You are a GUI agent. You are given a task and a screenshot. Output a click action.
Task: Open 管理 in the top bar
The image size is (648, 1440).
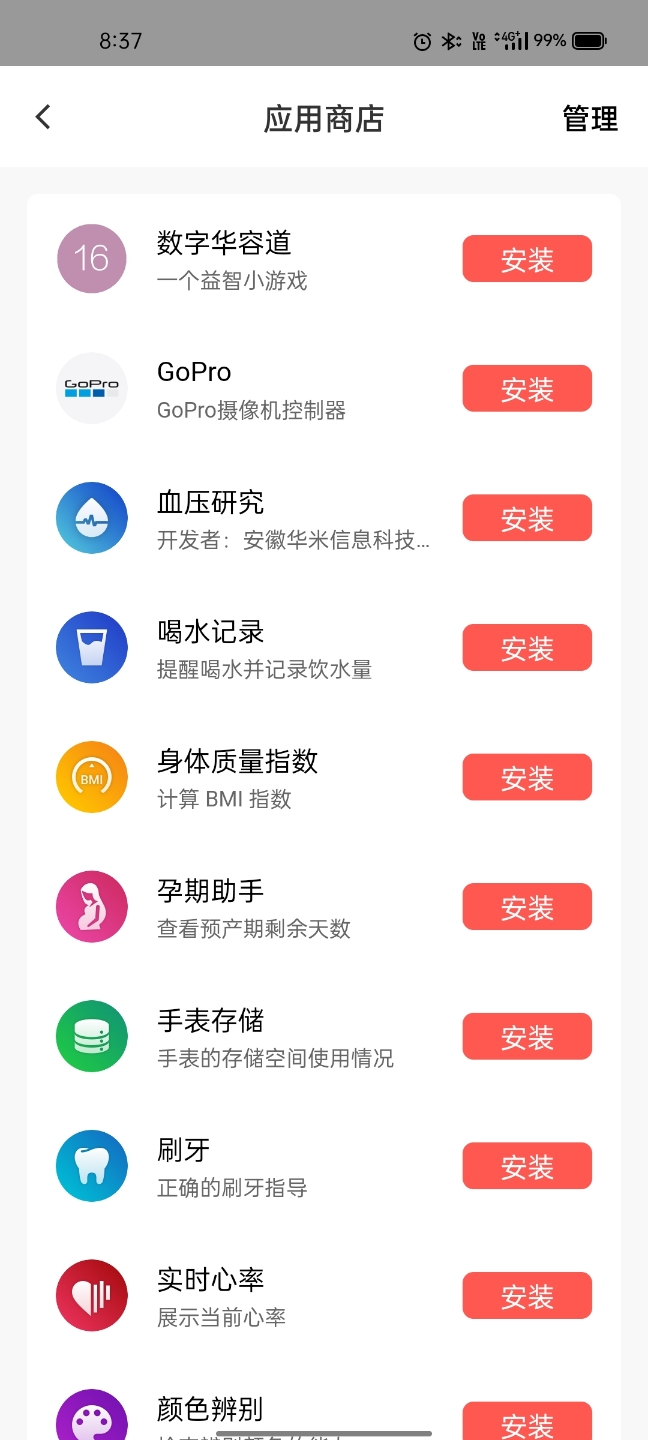tap(590, 119)
